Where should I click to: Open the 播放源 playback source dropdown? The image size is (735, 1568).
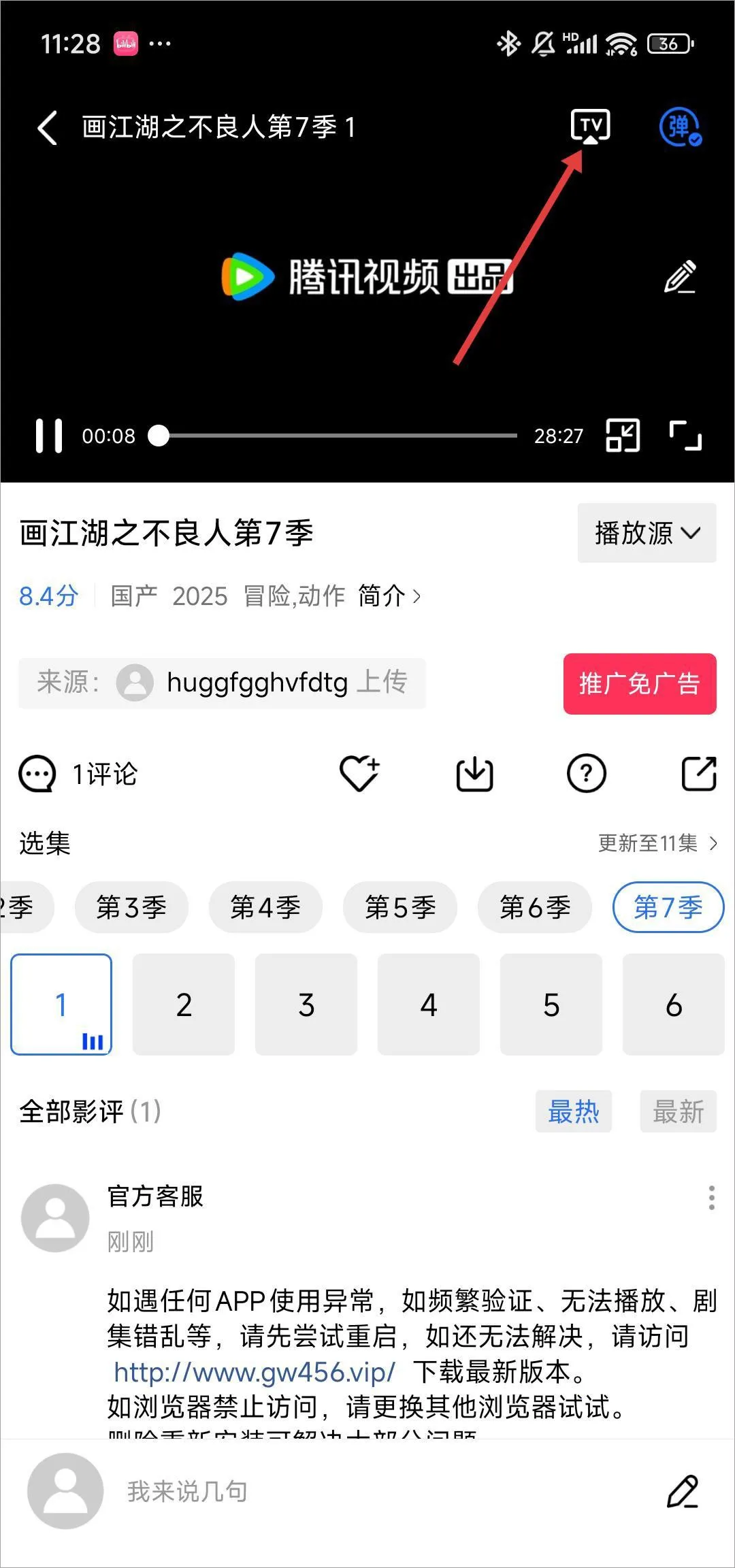tap(645, 534)
